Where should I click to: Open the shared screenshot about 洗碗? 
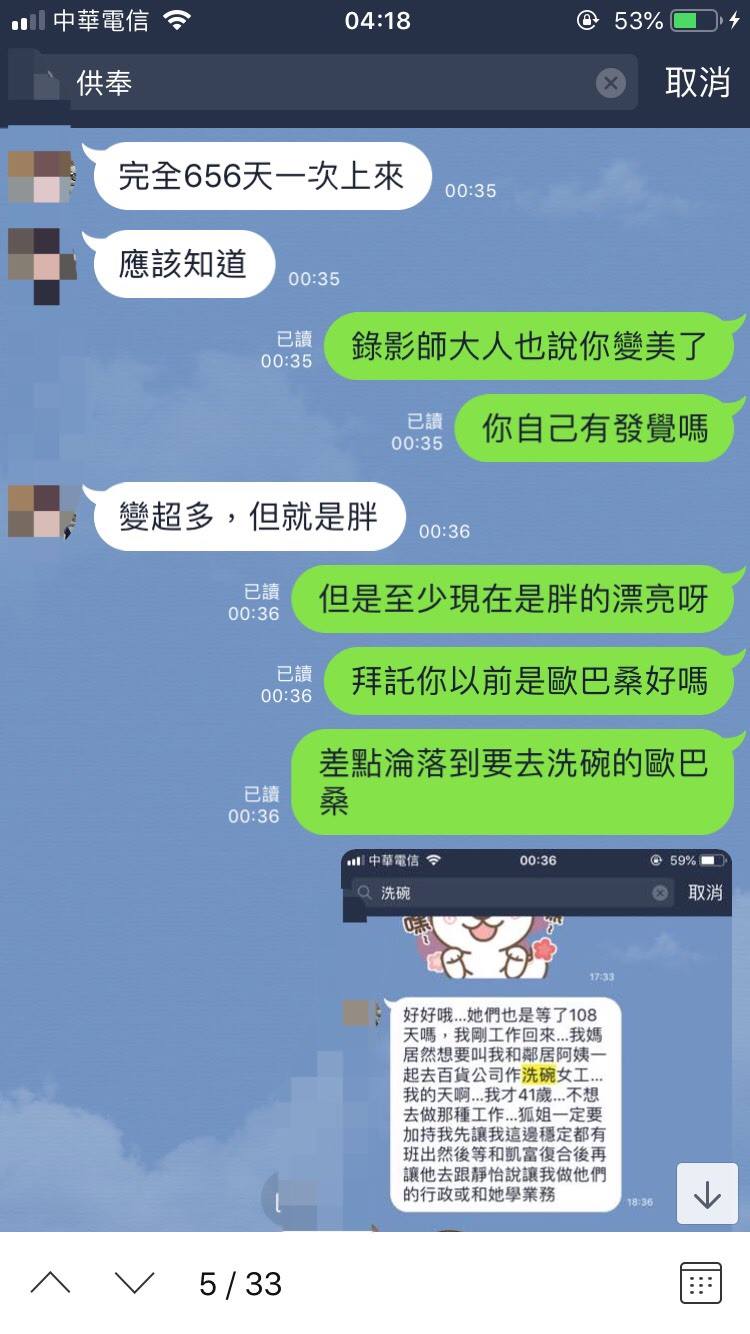(x=536, y=1040)
